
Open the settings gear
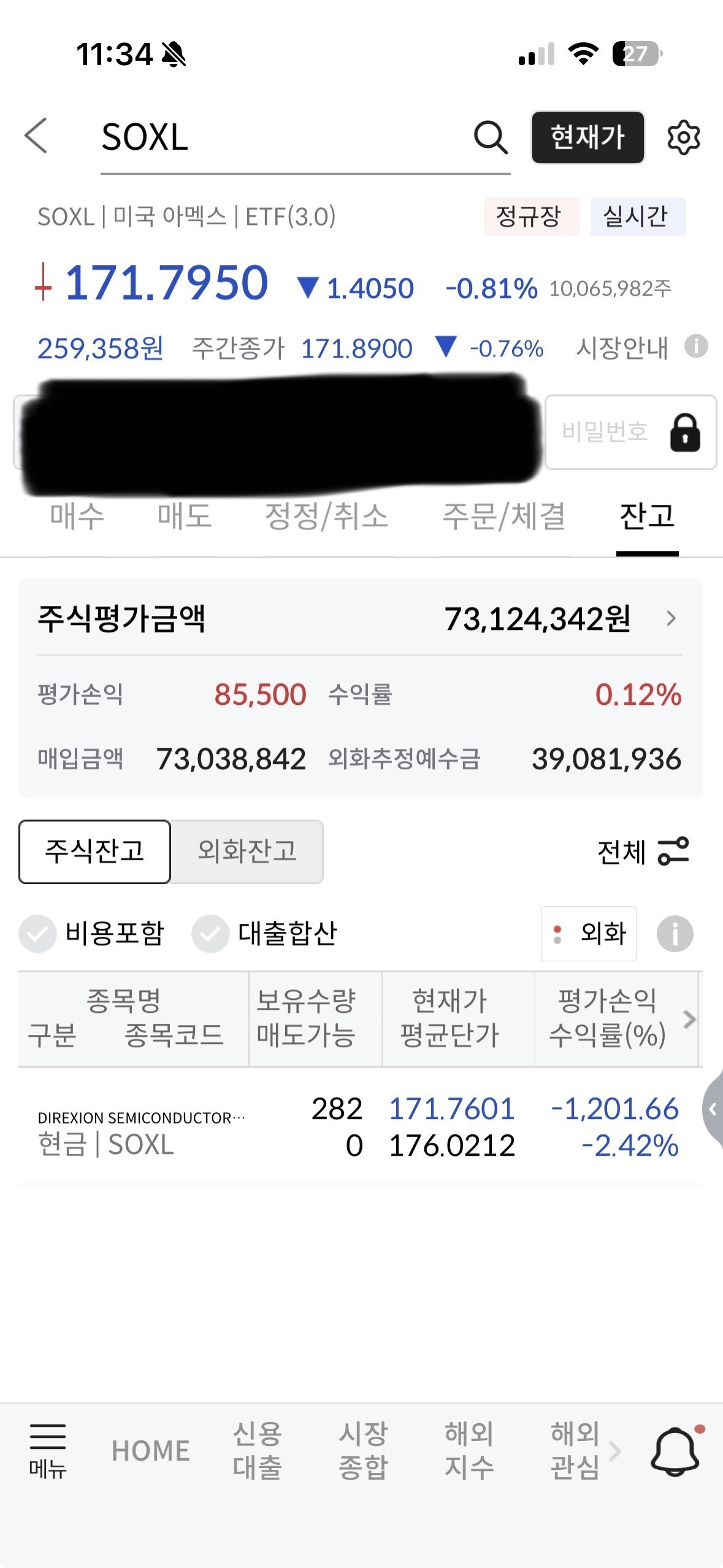684,137
